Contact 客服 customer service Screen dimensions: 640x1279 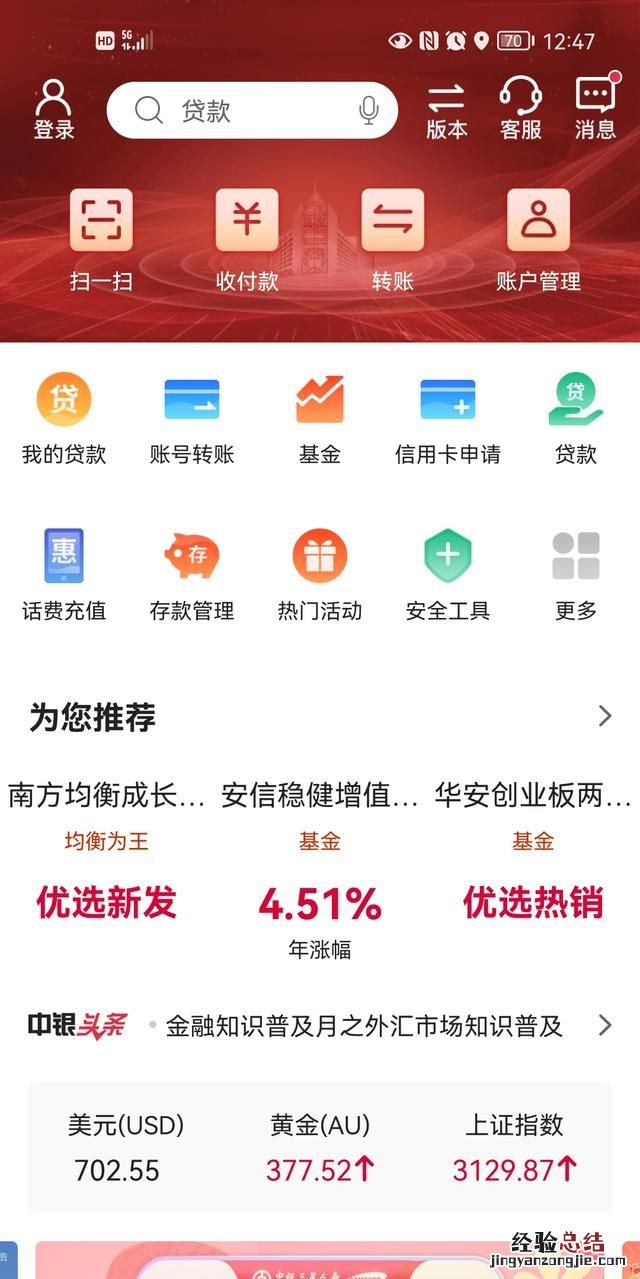pyautogui.click(x=520, y=110)
